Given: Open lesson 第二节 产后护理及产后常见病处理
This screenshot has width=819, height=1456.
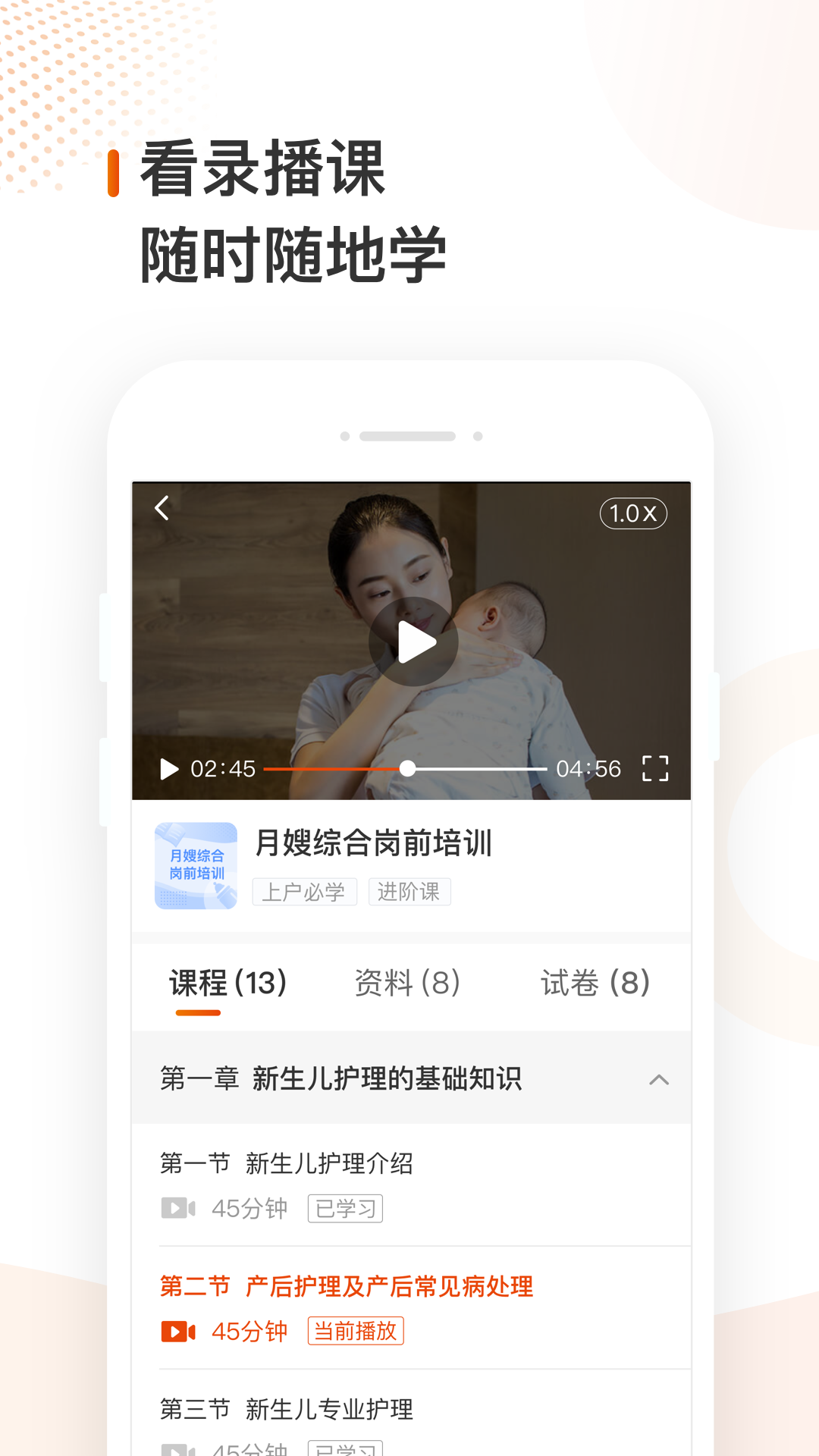Looking at the screenshot, I should tap(346, 1287).
